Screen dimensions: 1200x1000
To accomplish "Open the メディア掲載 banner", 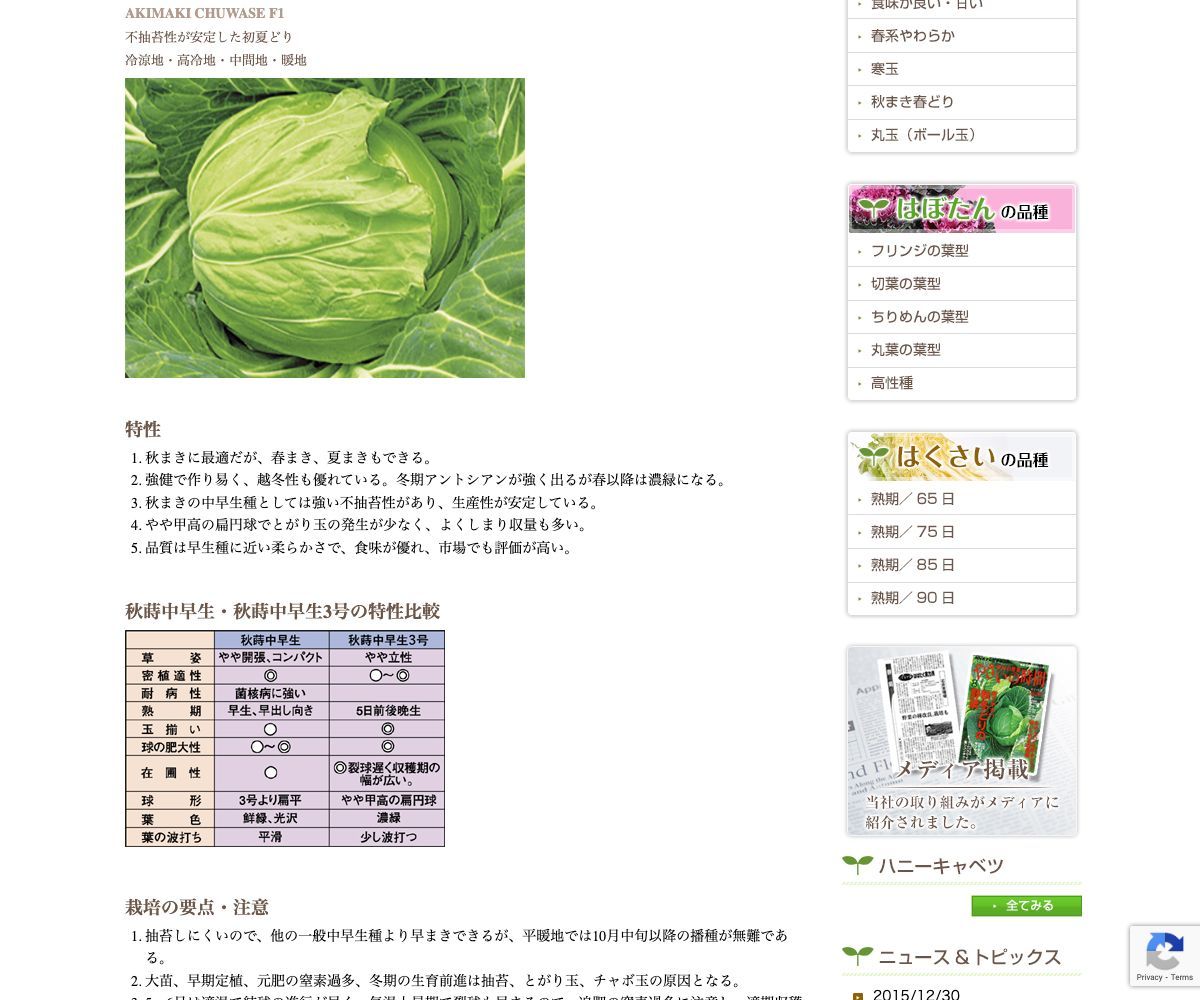I will click(961, 741).
